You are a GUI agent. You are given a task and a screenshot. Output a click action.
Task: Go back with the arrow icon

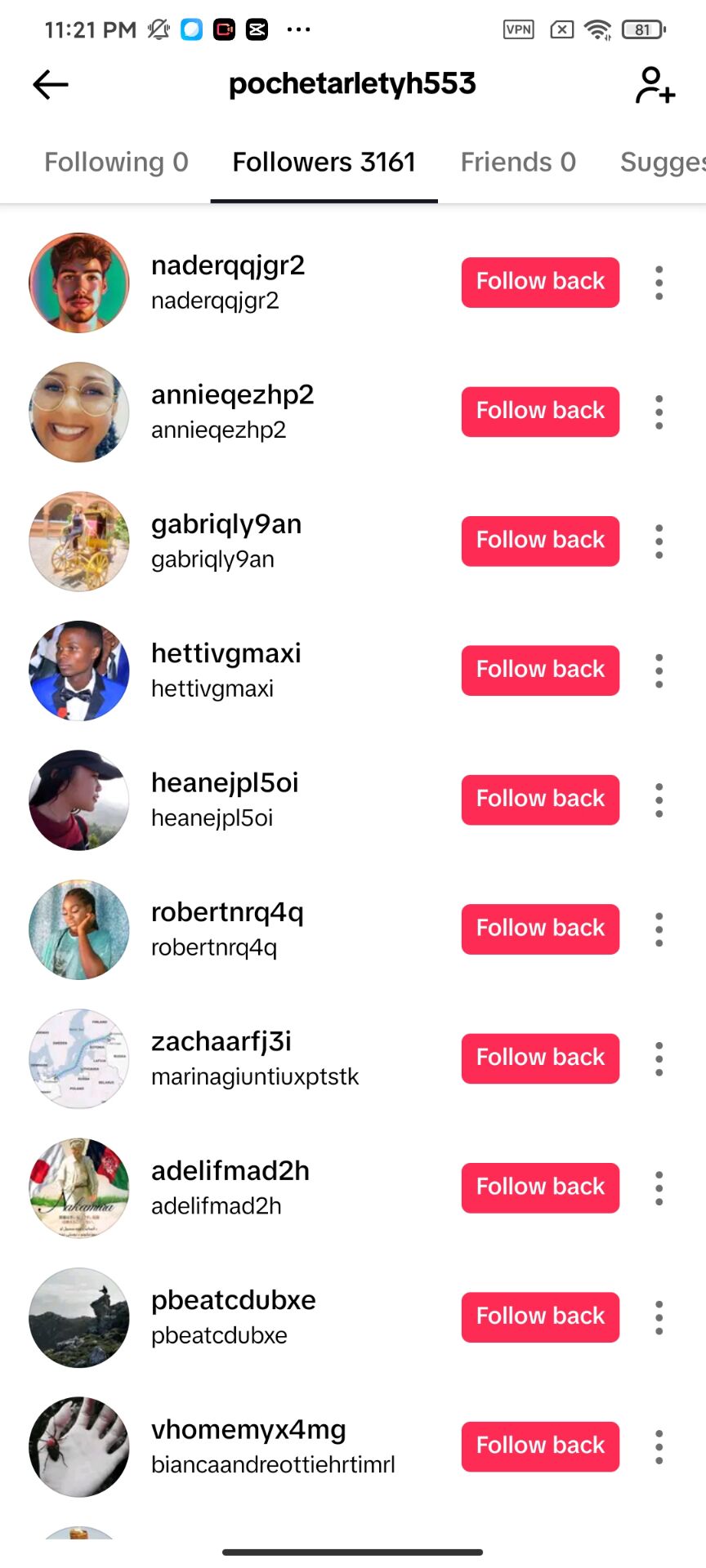(51, 84)
